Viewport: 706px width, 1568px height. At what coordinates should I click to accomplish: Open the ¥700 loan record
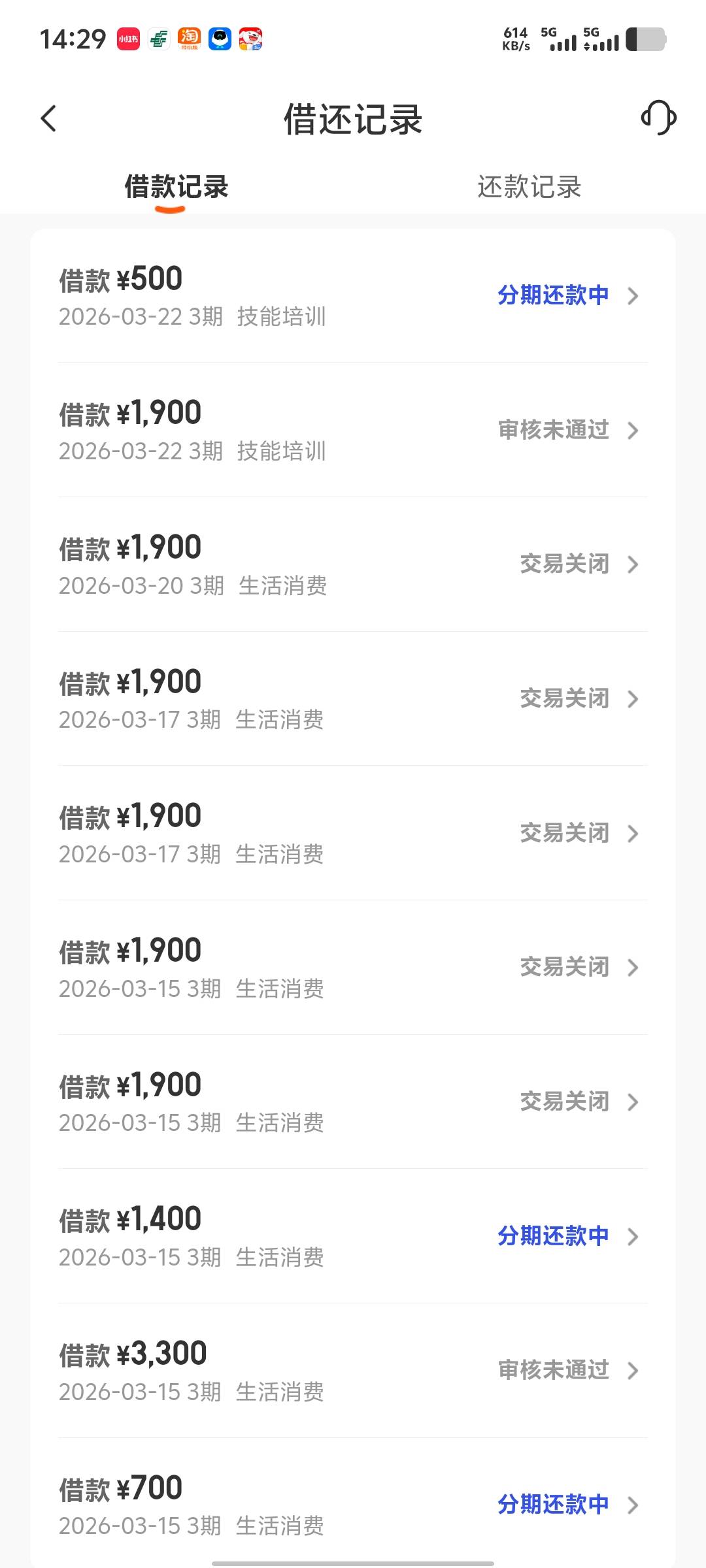(x=353, y=1505)
